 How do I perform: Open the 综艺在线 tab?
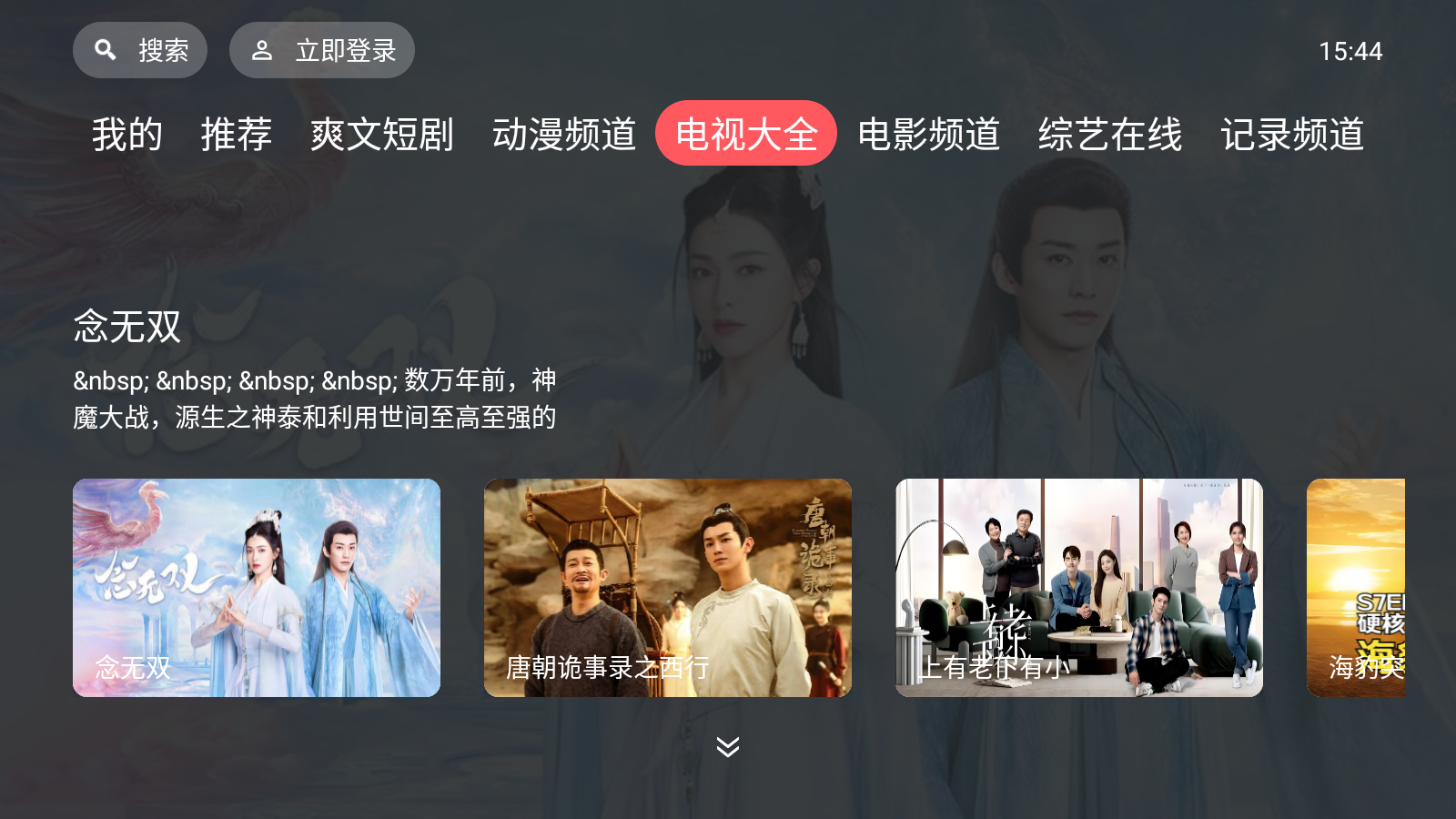(1110, 134)
